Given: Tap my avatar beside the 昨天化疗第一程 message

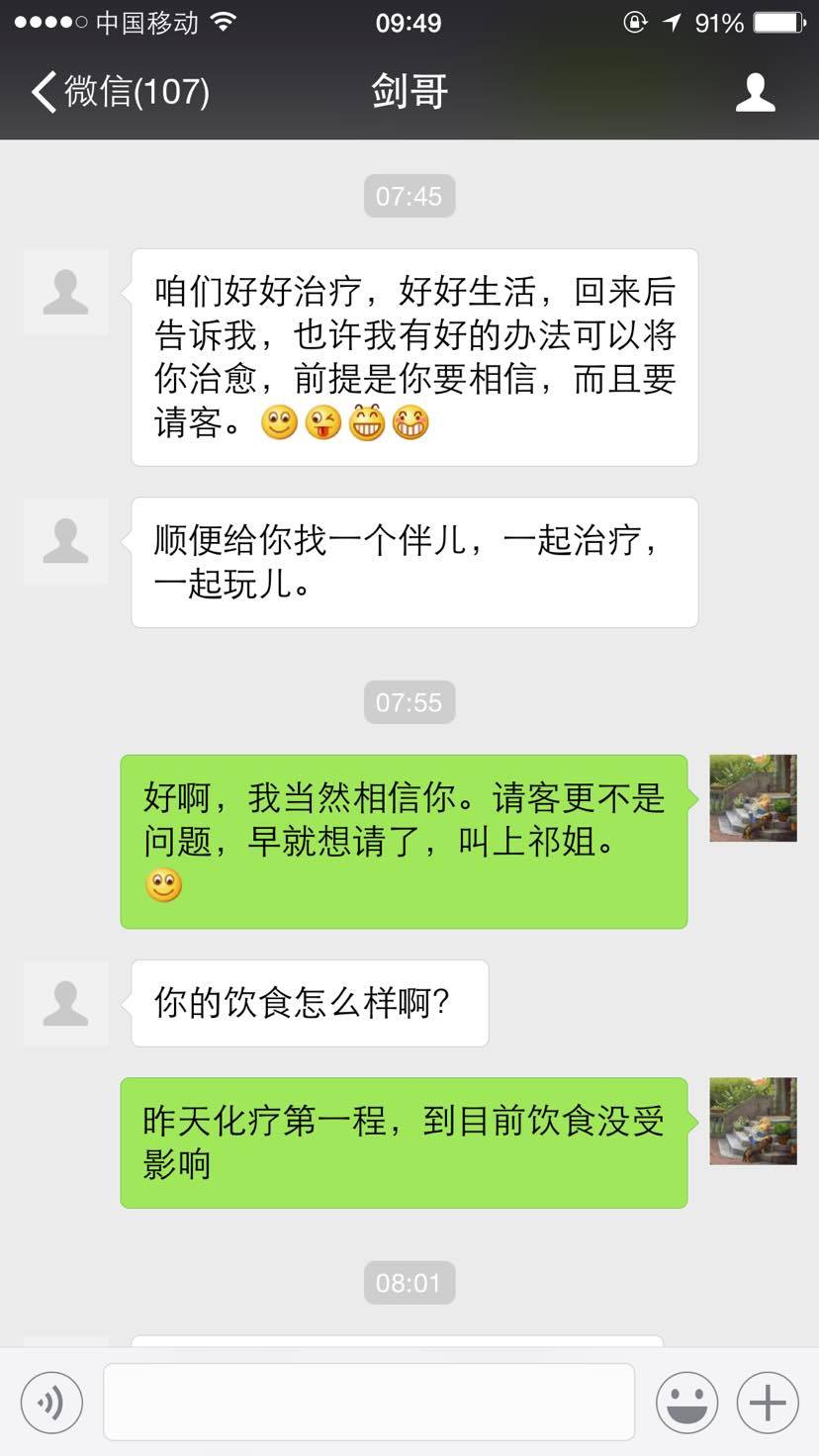Looking at the screenshot, I should point(753,1121).
